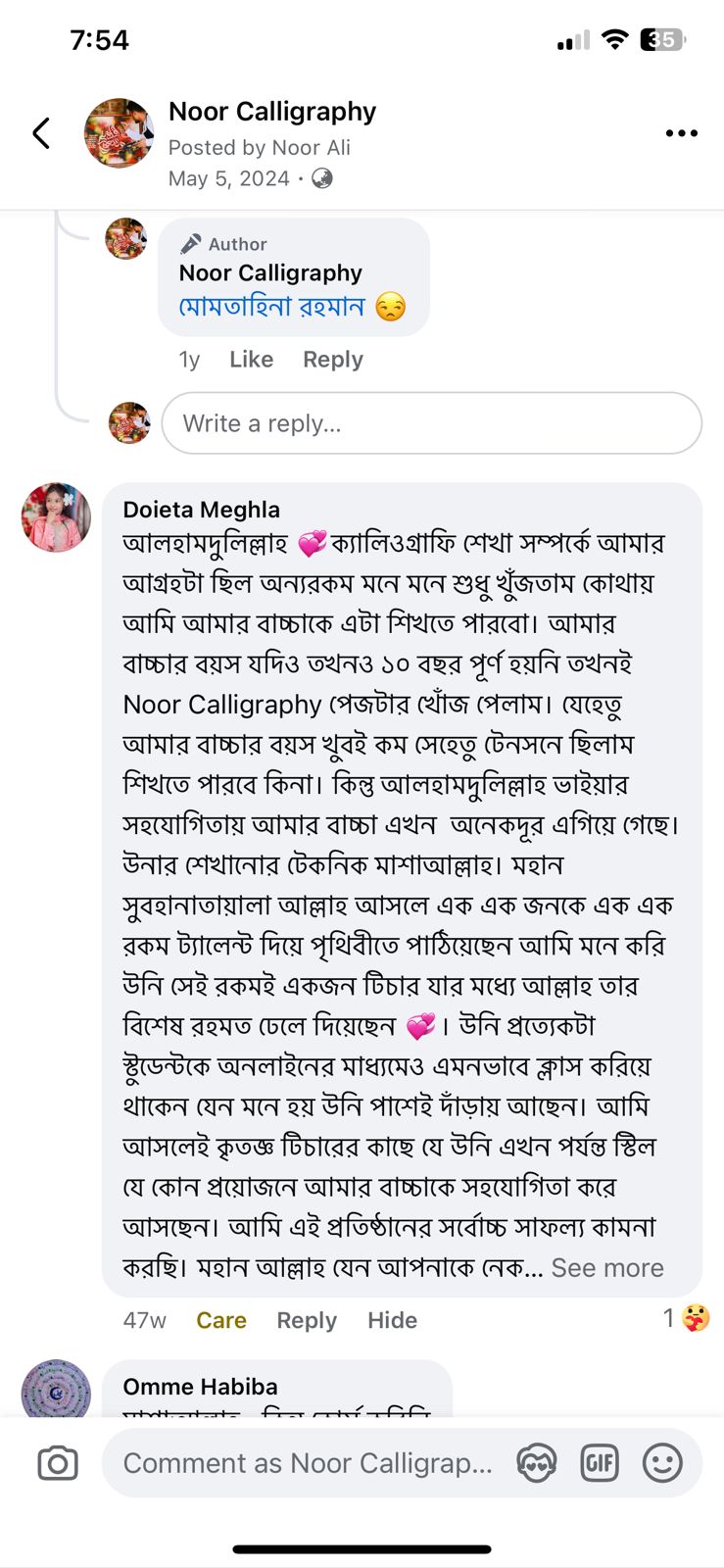This screenshot has height=1568, width=724.
Task: Open Doieta Meghla's profile picture
Action: [x=56, y=516]
